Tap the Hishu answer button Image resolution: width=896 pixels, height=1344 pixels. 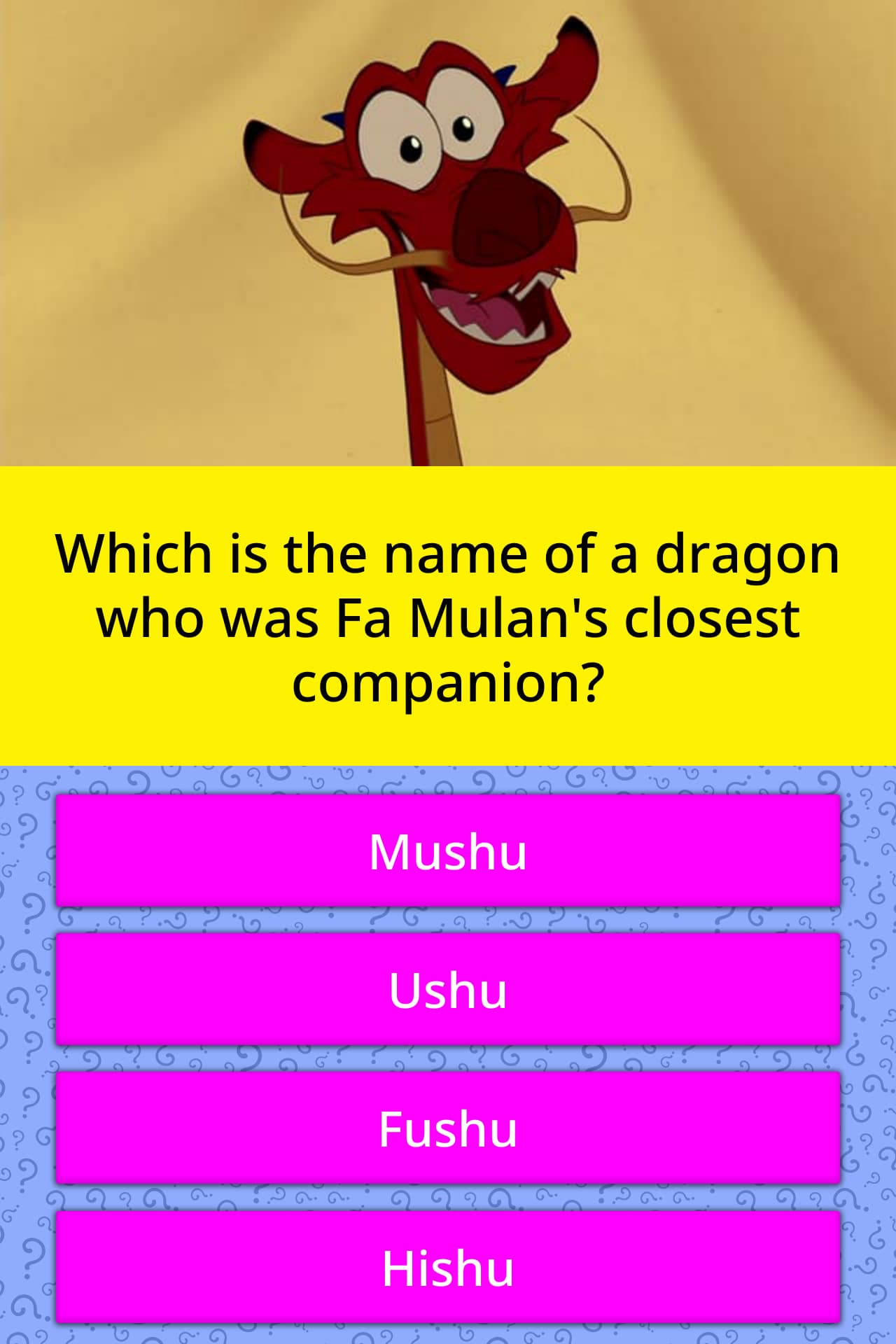[448, 1268]
